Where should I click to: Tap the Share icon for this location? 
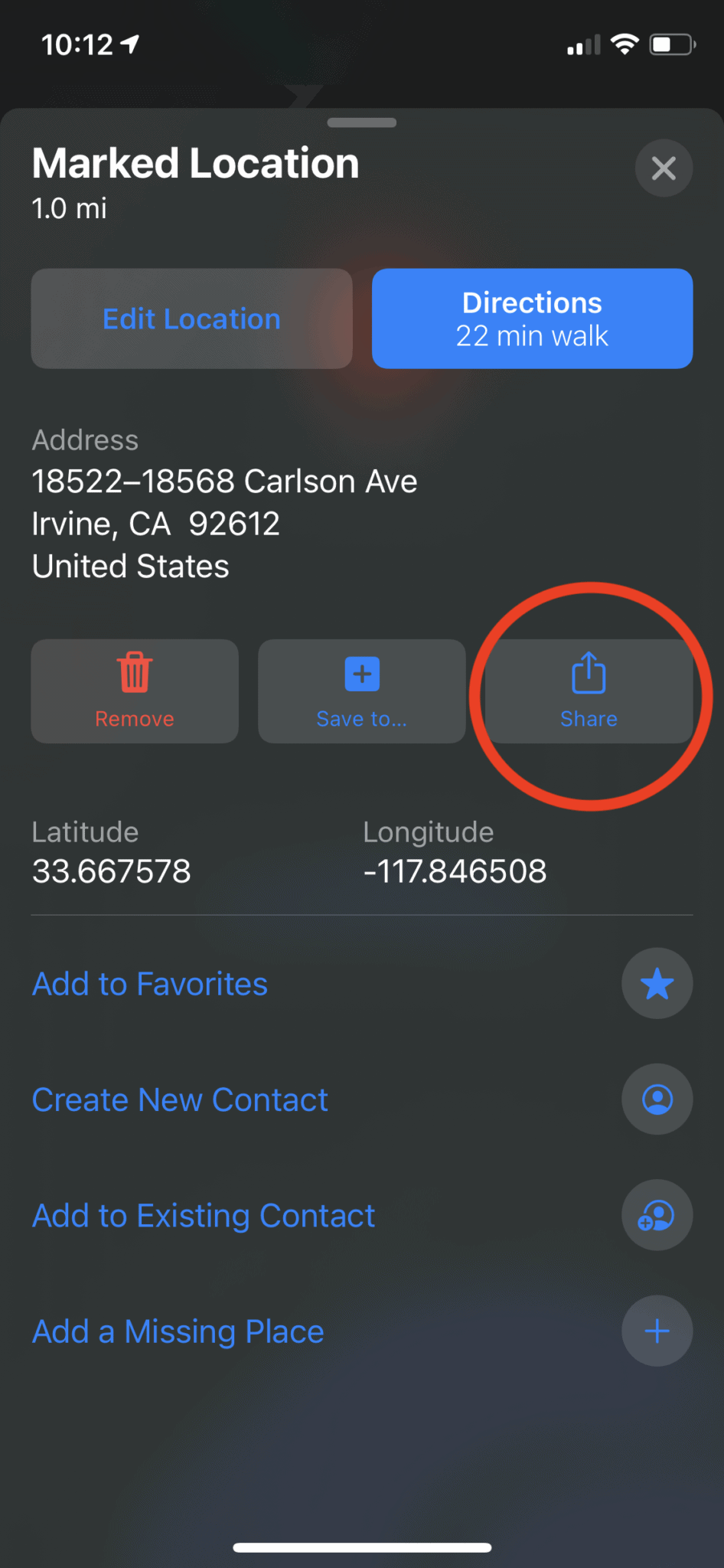pos(588,674)
